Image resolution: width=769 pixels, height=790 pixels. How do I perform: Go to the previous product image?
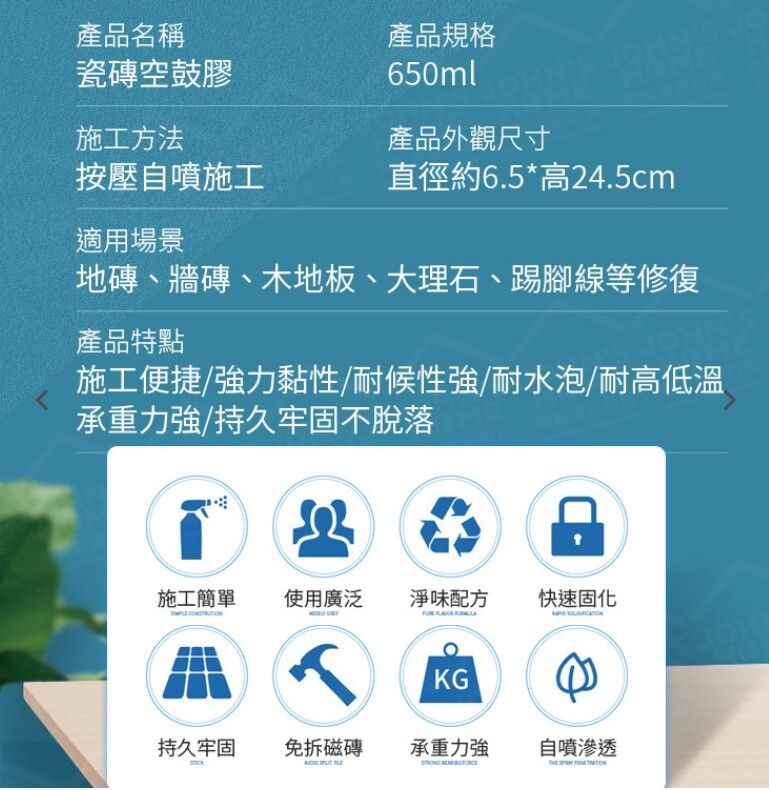pos(41,401)
